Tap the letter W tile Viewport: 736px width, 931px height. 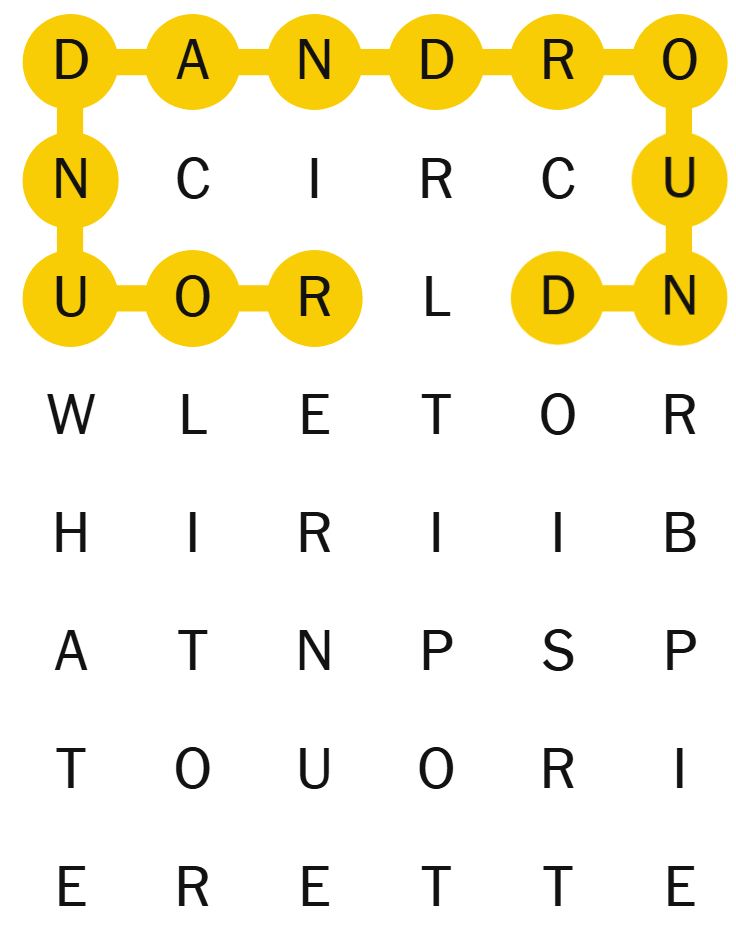coord(70,416)
